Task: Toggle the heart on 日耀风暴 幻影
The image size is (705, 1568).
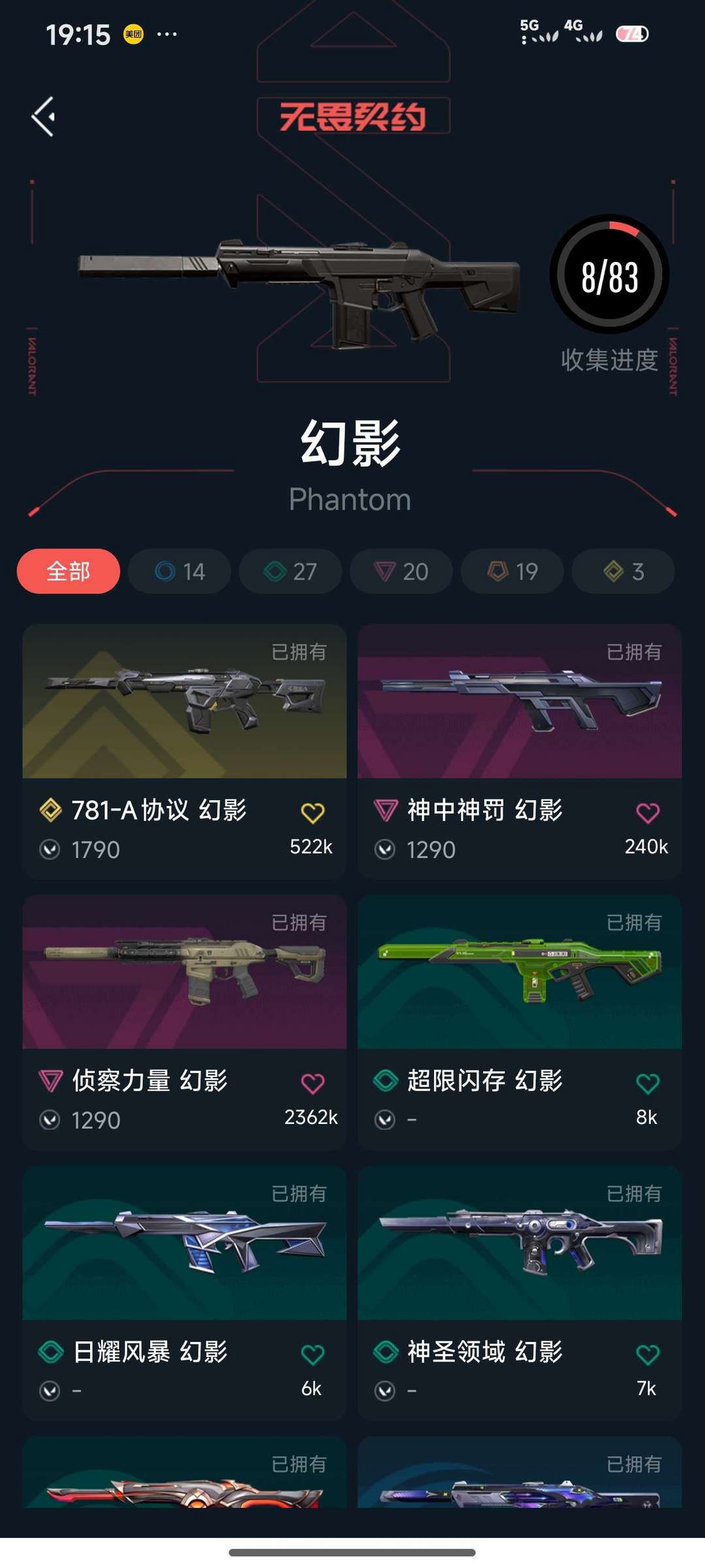Action: click(313, 1355)
